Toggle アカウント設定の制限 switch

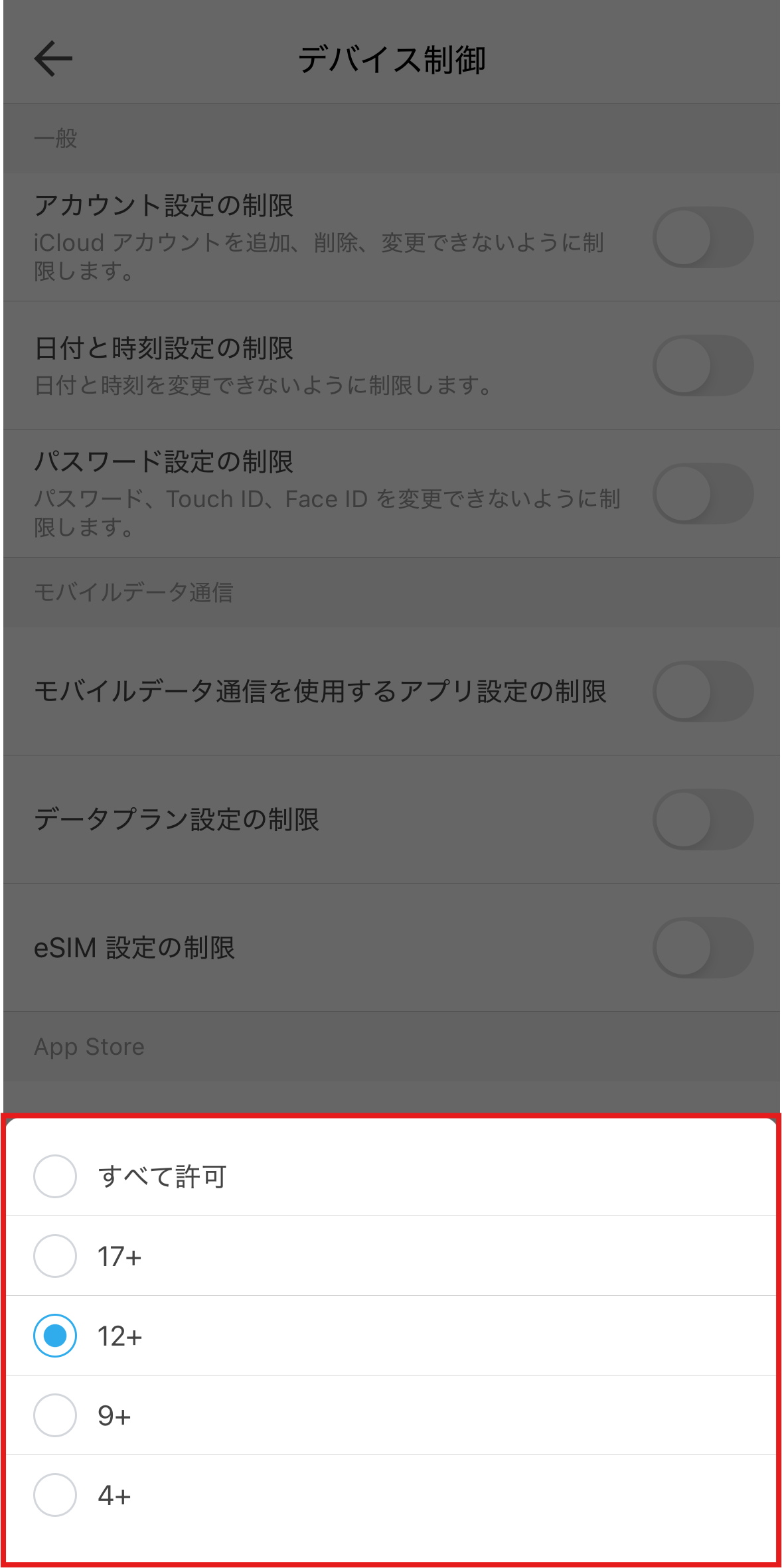[702, 238]
